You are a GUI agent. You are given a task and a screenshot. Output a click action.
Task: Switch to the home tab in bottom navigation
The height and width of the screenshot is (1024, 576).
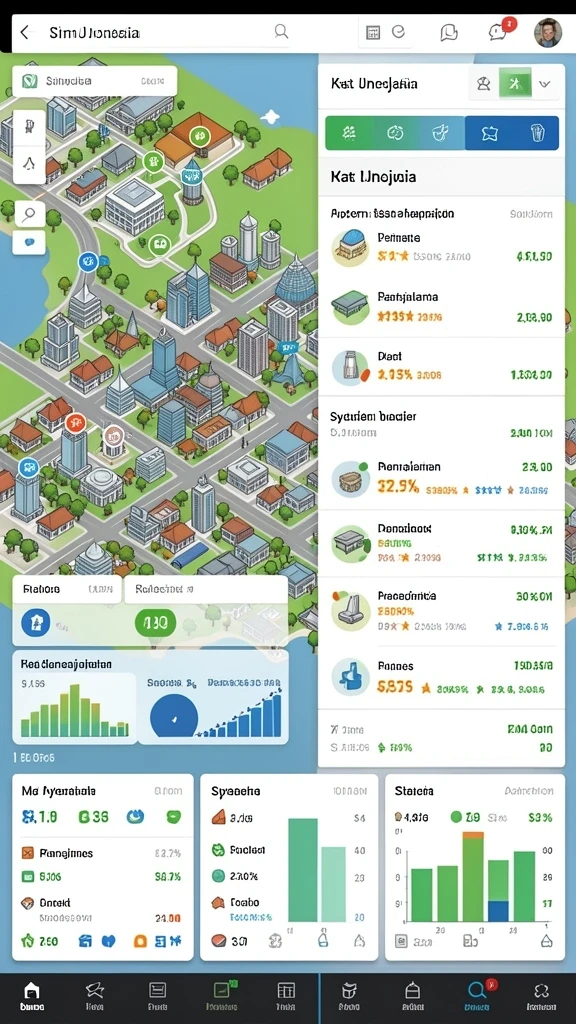pos(31,997)
